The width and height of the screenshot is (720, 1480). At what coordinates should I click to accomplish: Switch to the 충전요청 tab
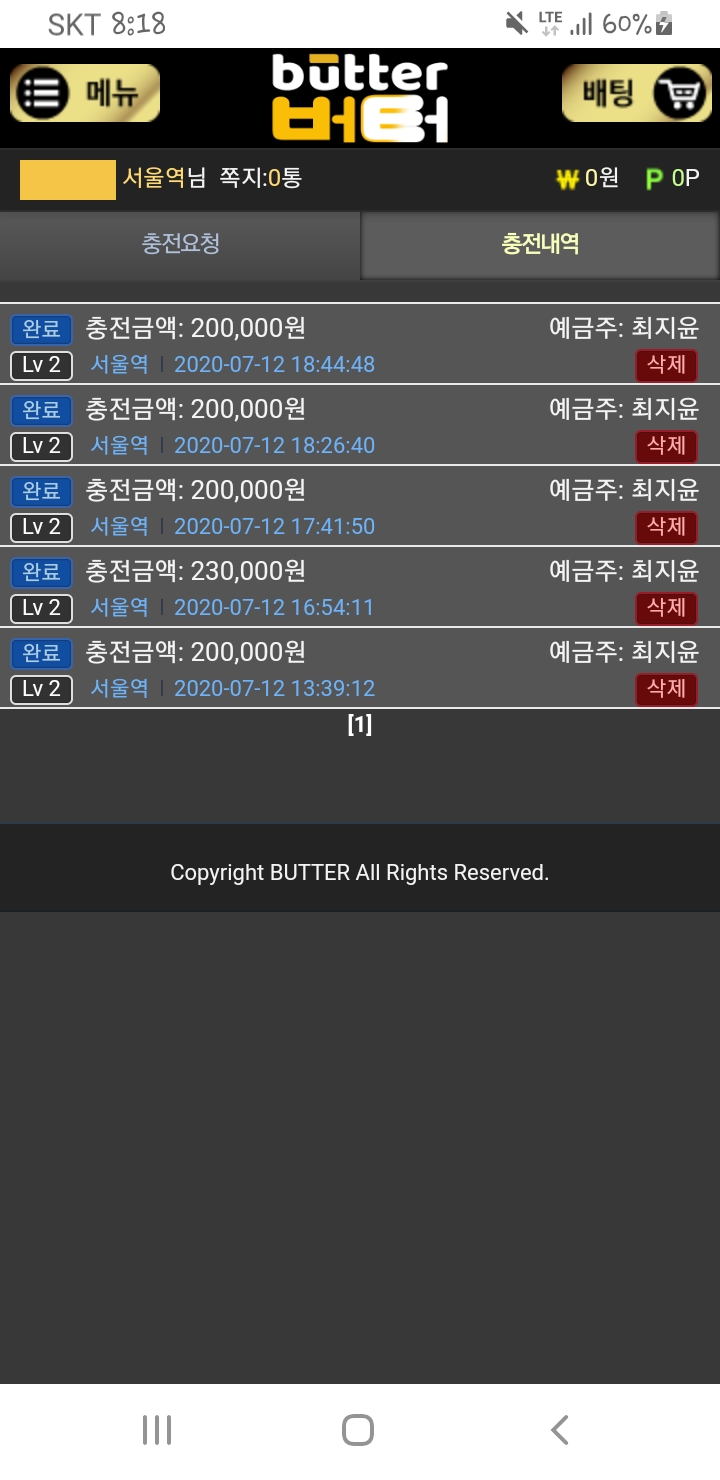(180, 243)
